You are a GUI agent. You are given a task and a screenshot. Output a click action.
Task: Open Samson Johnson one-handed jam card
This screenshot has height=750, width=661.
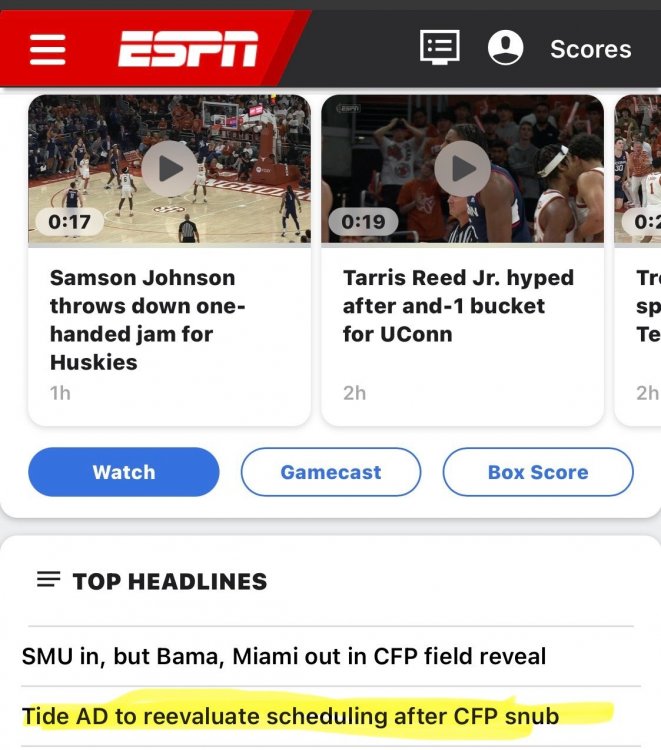tap(143, 320)
